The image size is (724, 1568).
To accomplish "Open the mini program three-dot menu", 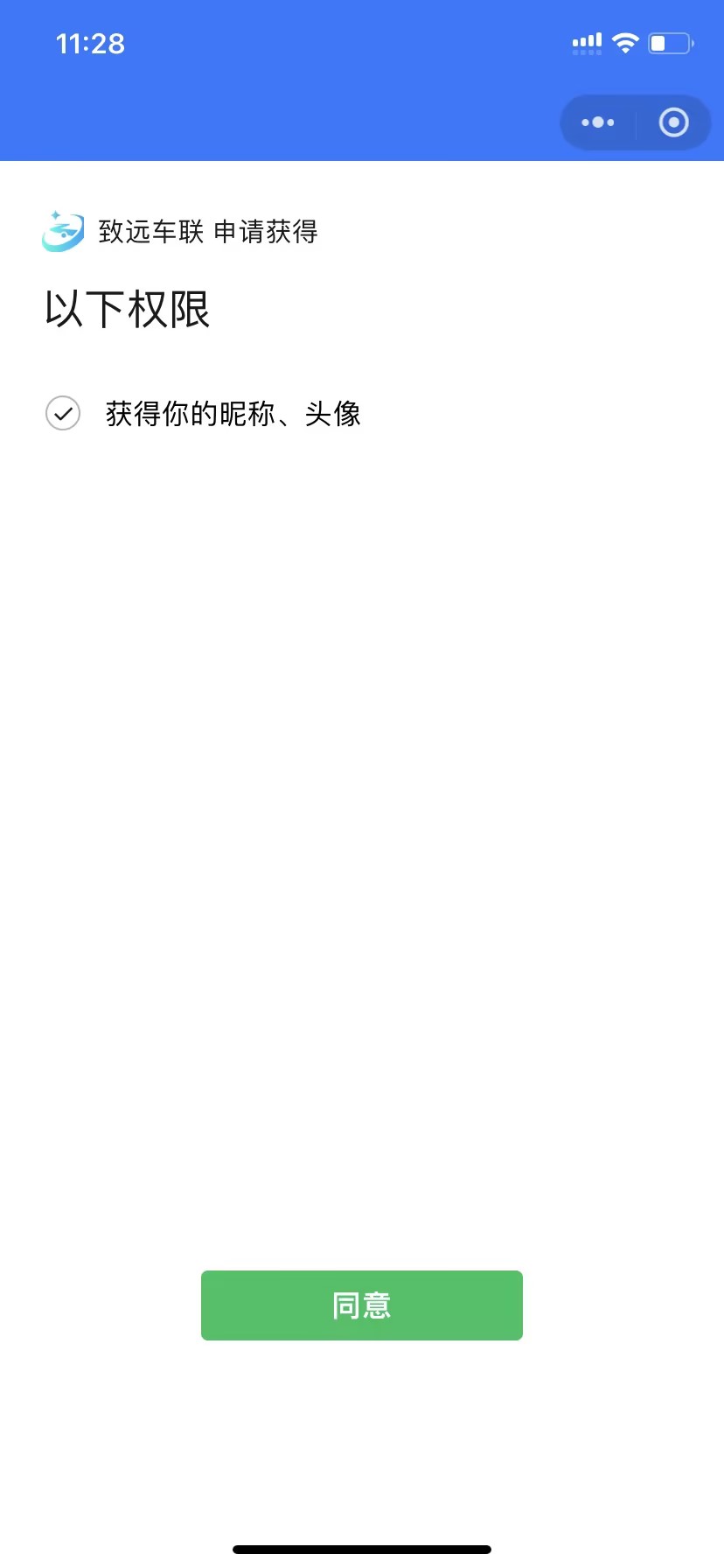I will point(598,122).
